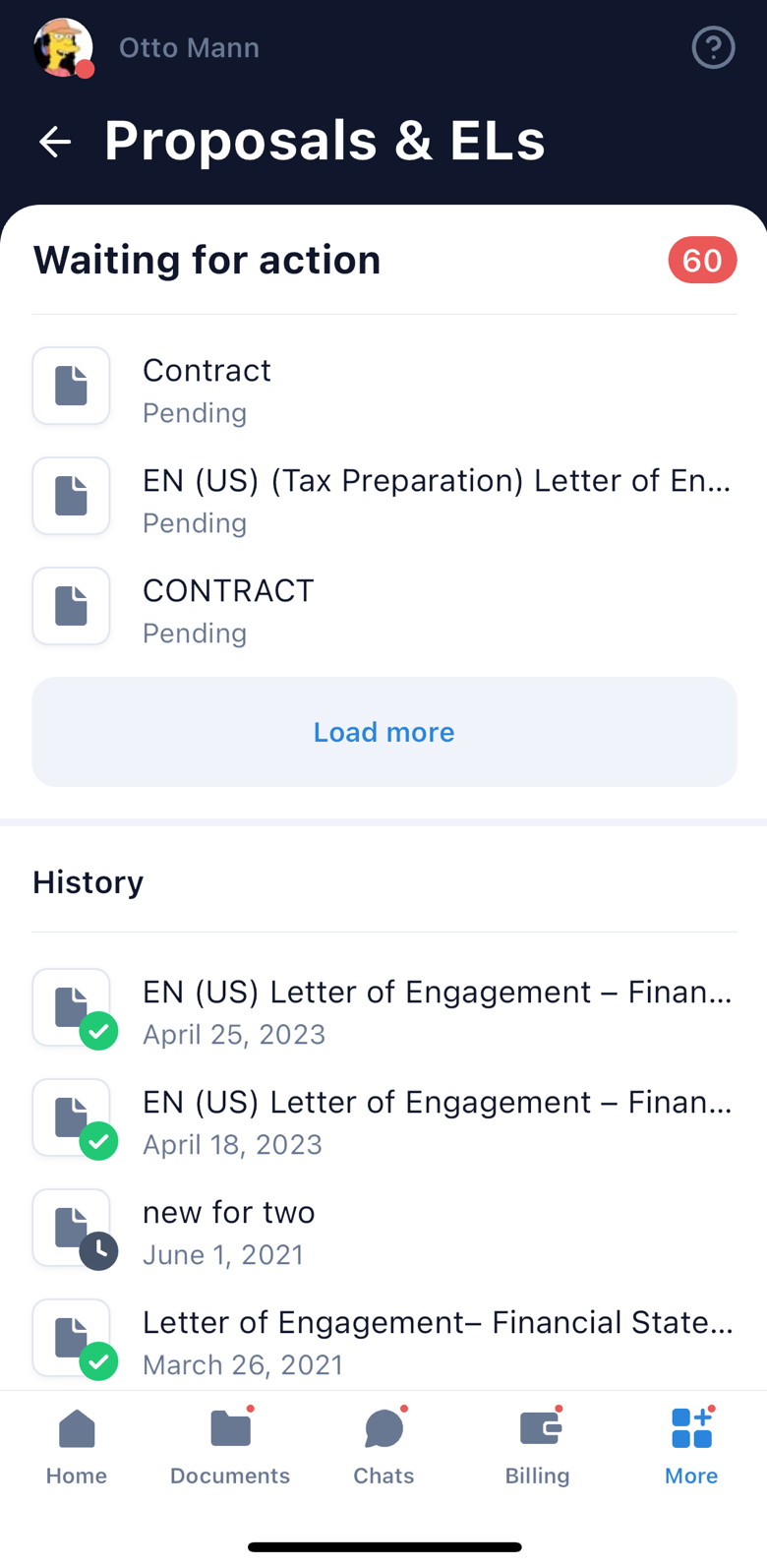Open the April 25, 2023 engagement letter
The height and width of the screenshot is (1568, 767).
383,1010
